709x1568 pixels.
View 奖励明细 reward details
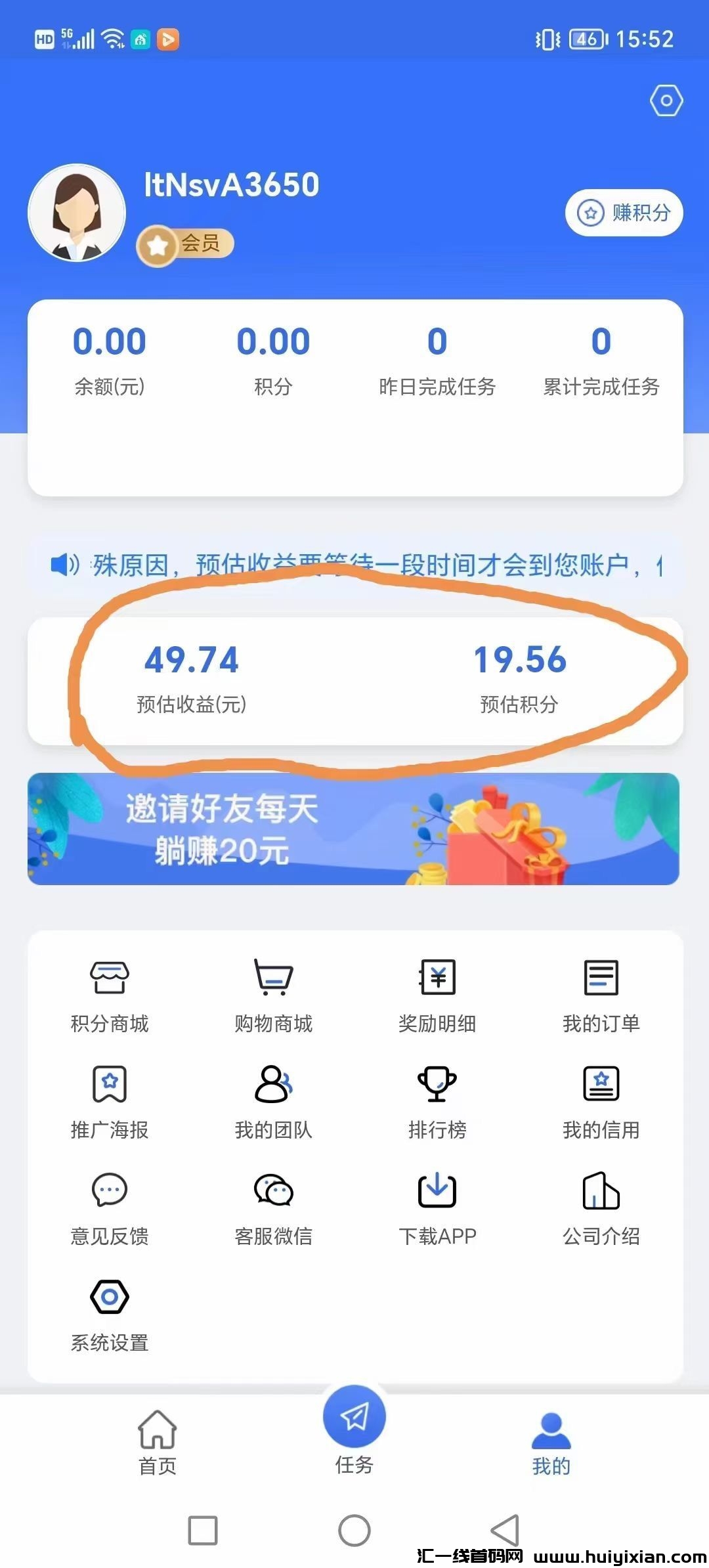pos(437,994)
